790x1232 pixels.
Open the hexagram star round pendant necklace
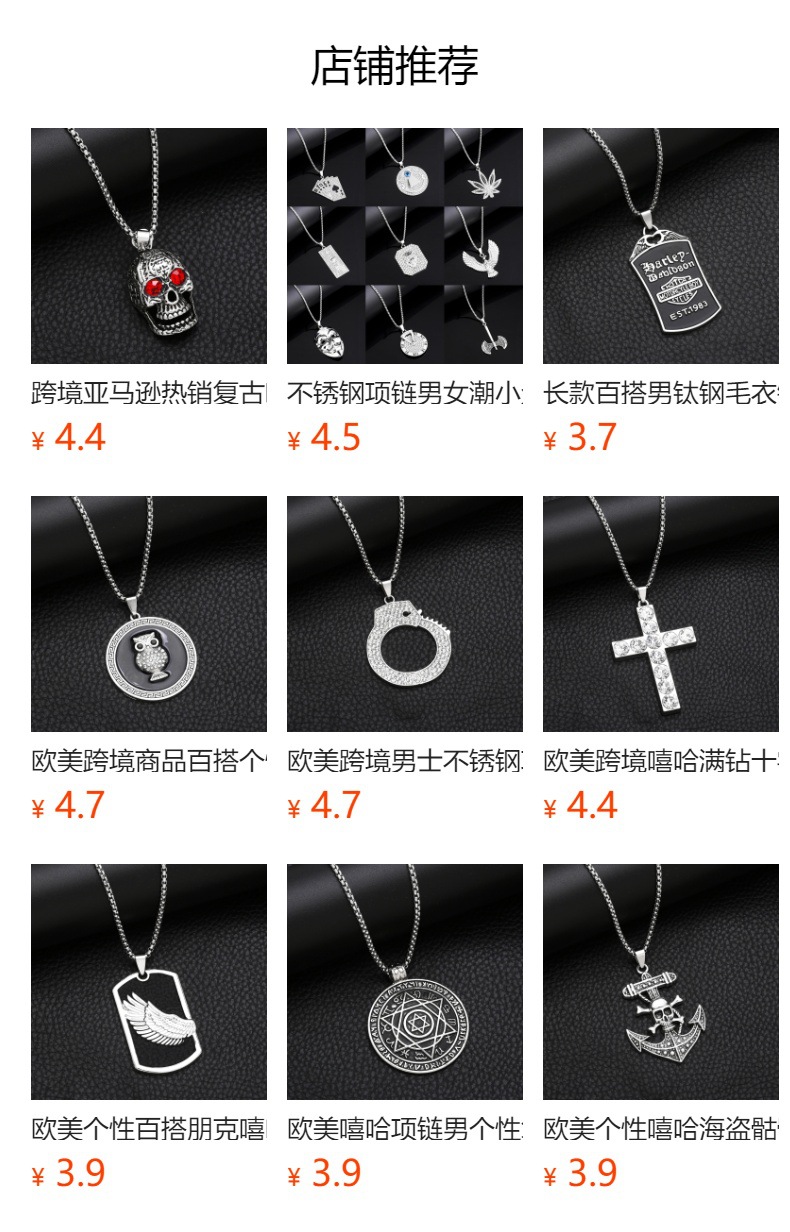pos(404,982)
